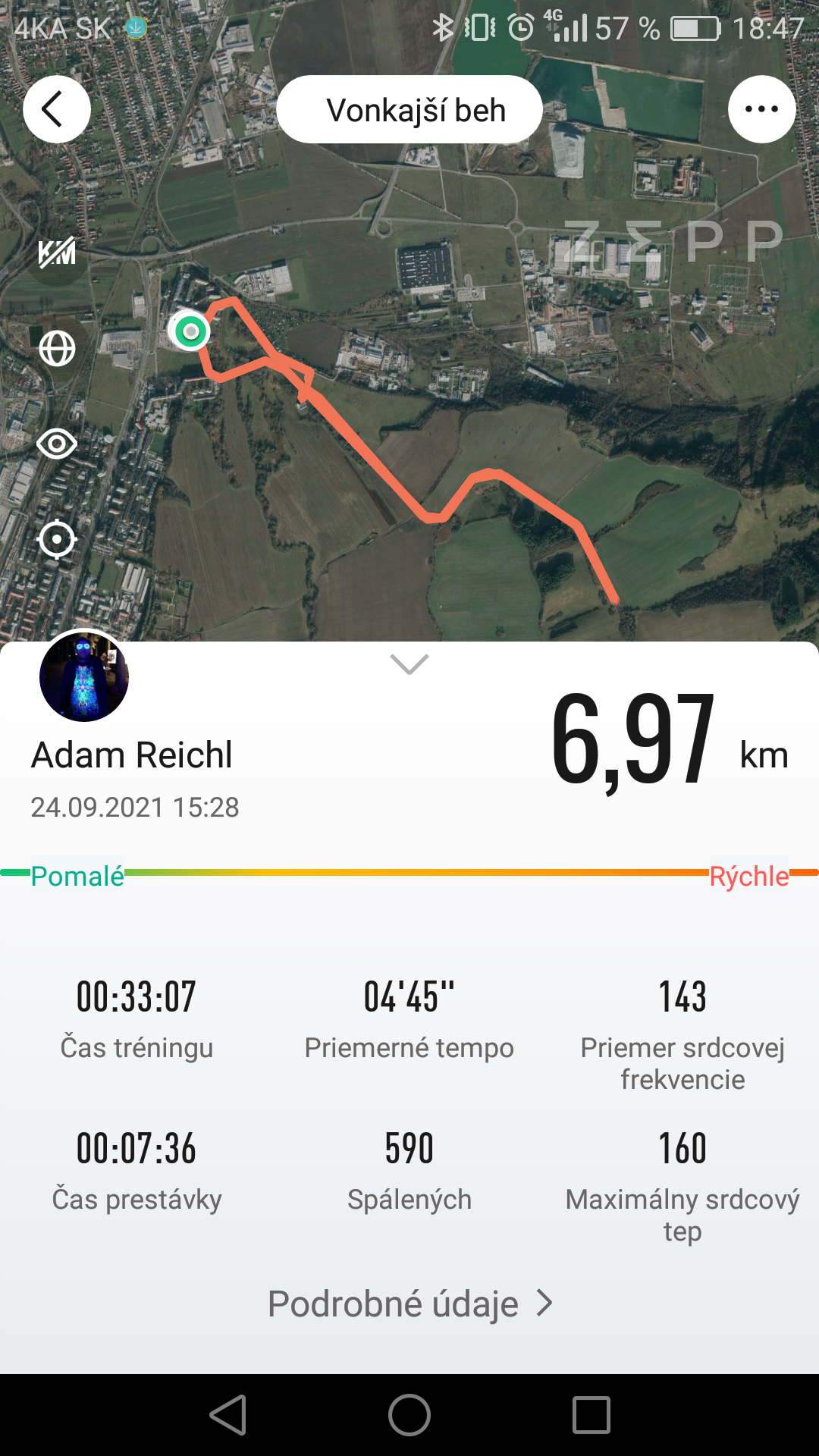Go back using the top arrow button
The width and height of the screenshot is (819, 1456).
[x=57, y=109]
